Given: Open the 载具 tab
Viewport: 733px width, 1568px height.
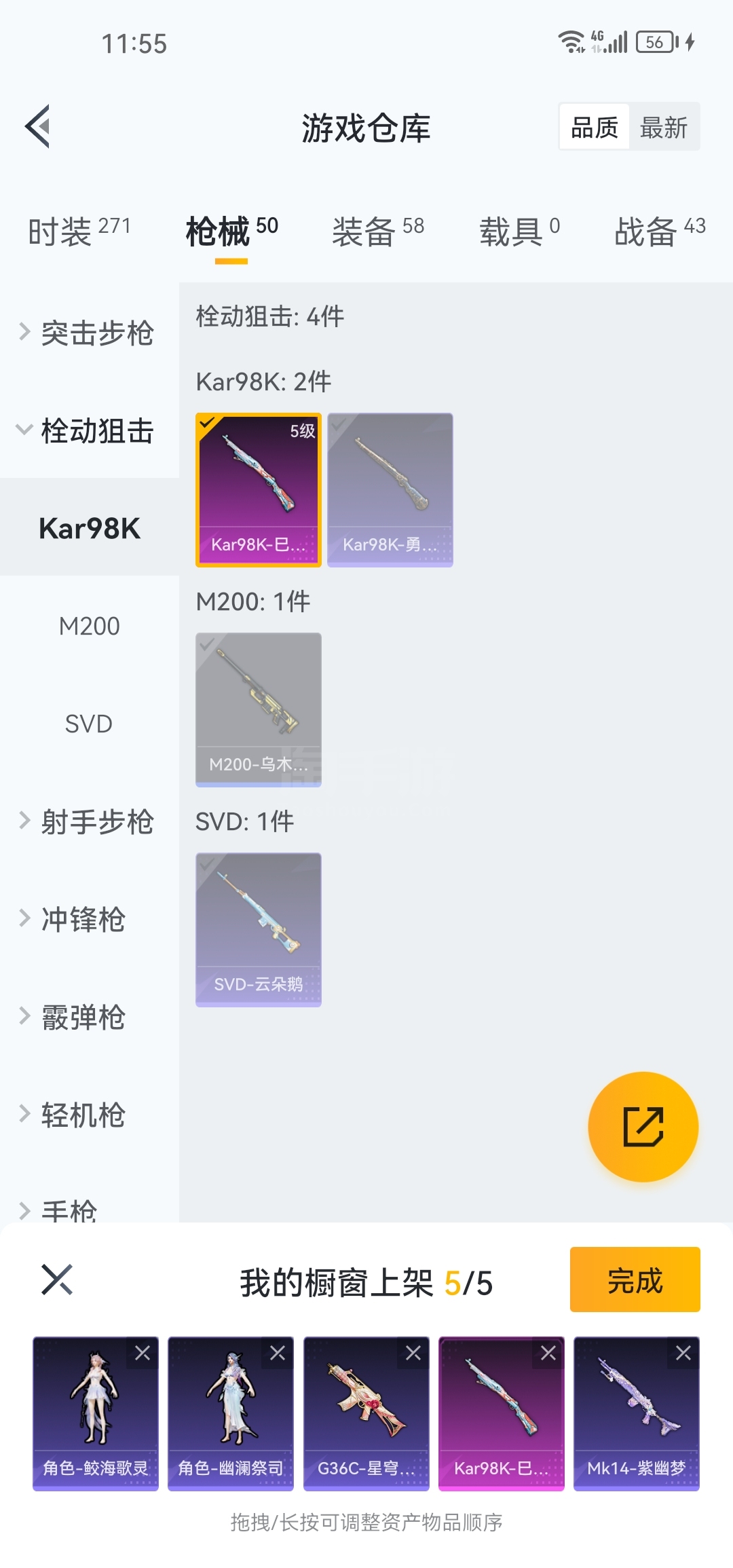Looking at the screenshot, I should pyautogui.click(x=519, y=231).
